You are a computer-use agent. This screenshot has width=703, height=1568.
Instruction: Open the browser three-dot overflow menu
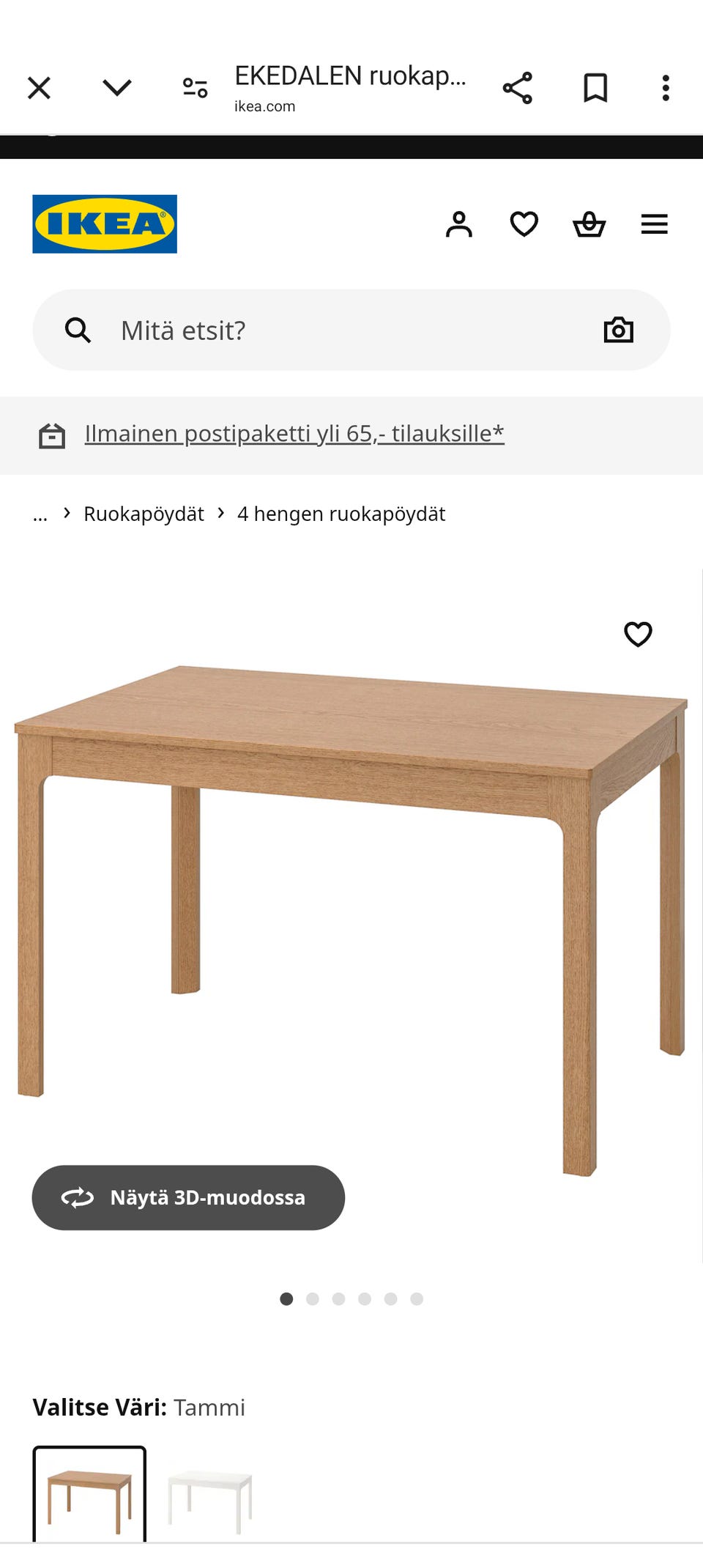pos(665,87)
